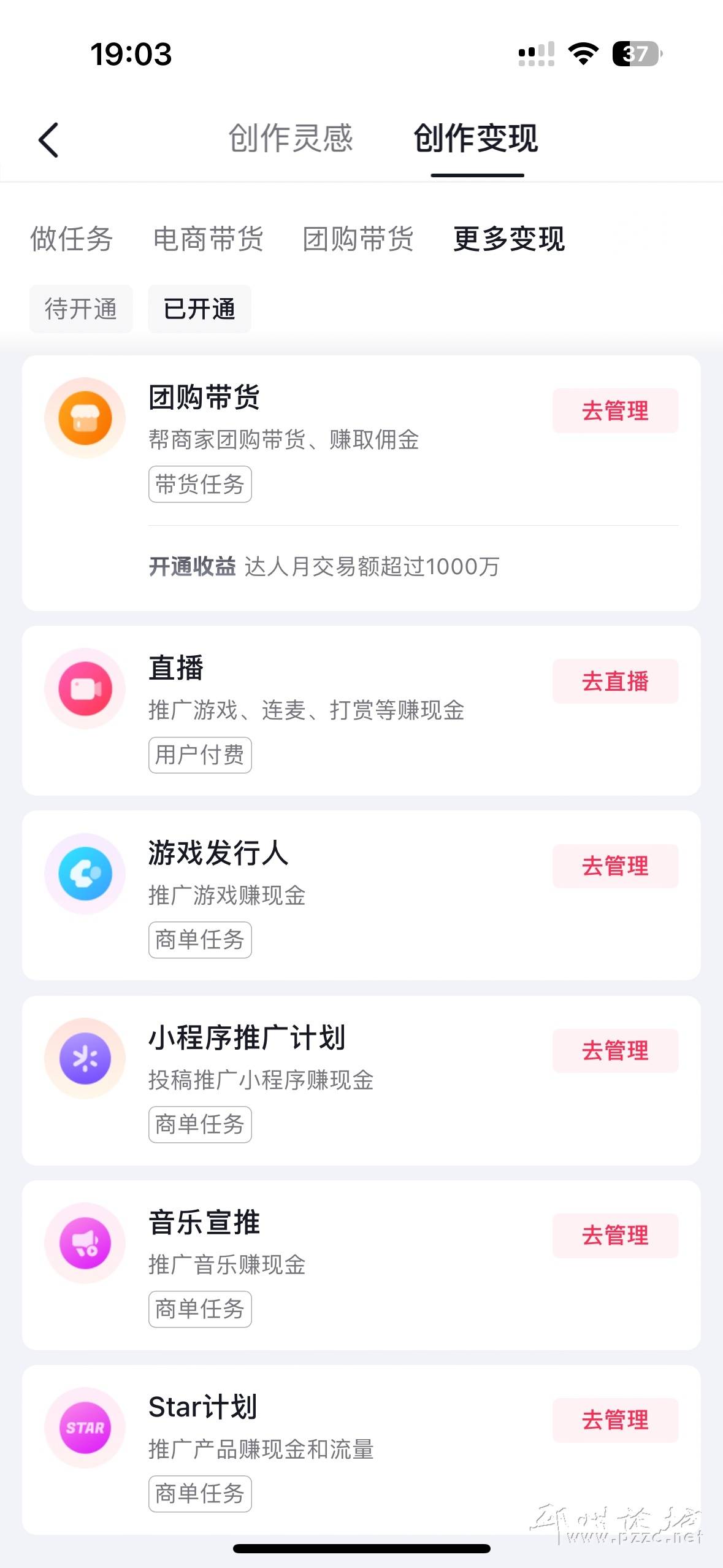This screenshot has height=1568, width=723.
Task: Select the 更多变现 sub-tab
Action: coord(509,239)
